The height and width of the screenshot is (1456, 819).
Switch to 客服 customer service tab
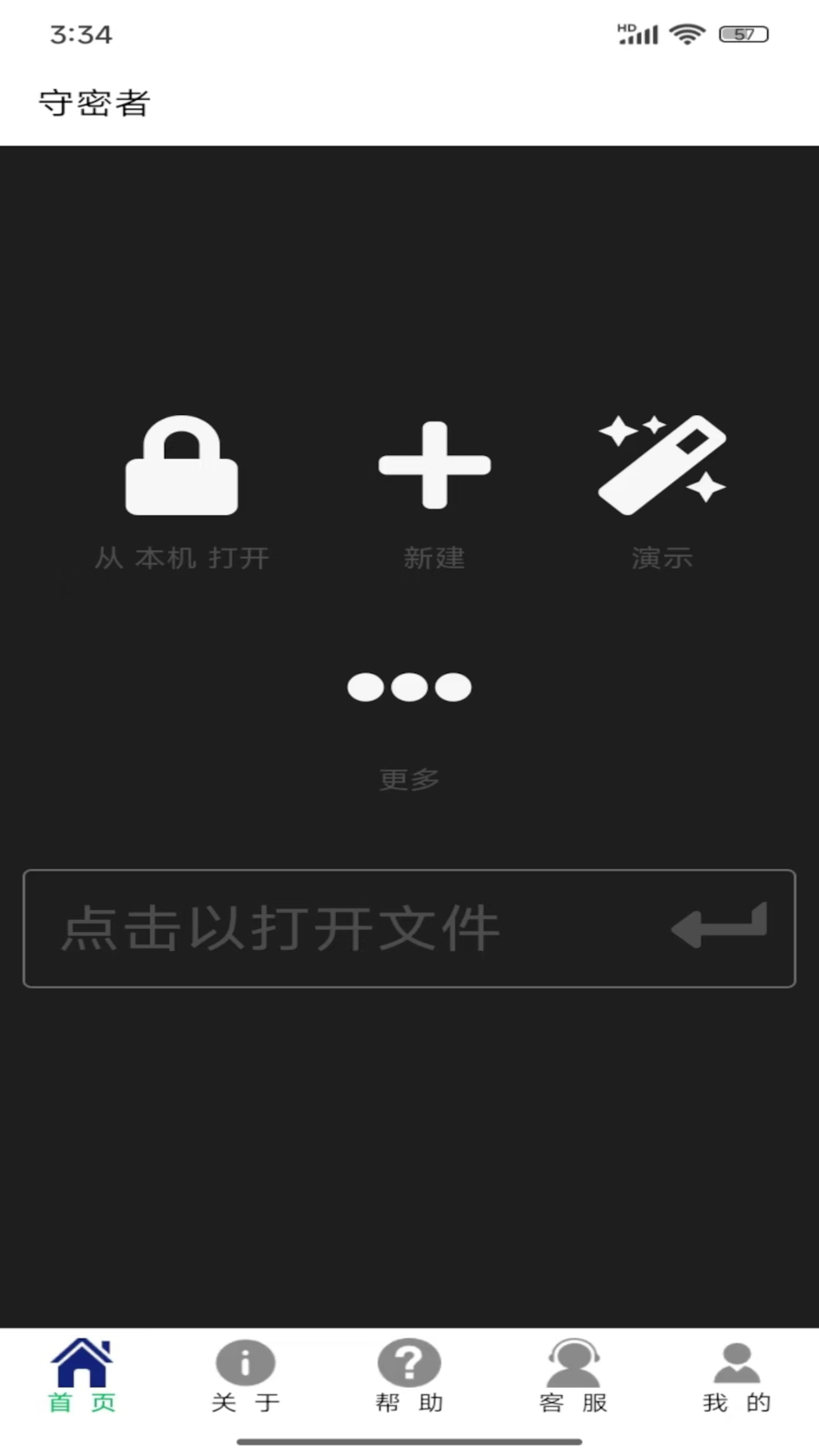pos(573,1376)
